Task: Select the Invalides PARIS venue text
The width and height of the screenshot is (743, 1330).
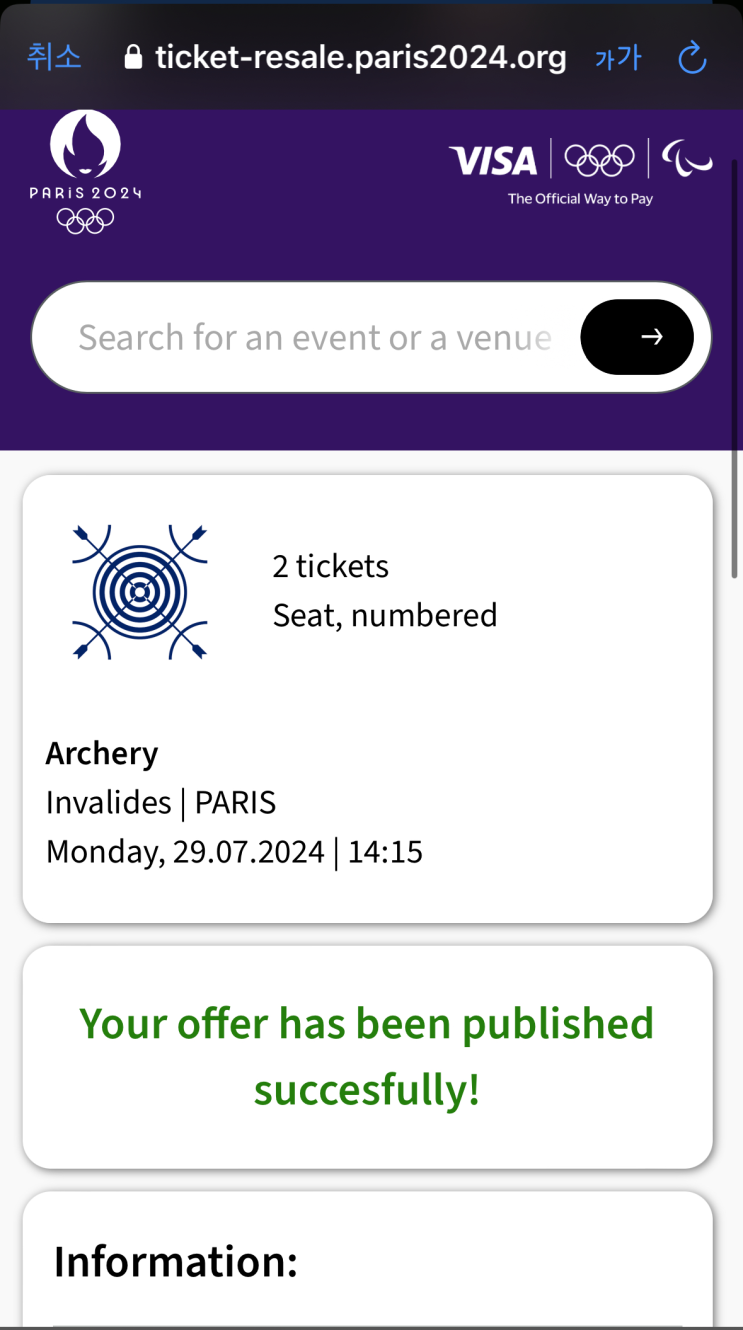Action: (161, 802)
